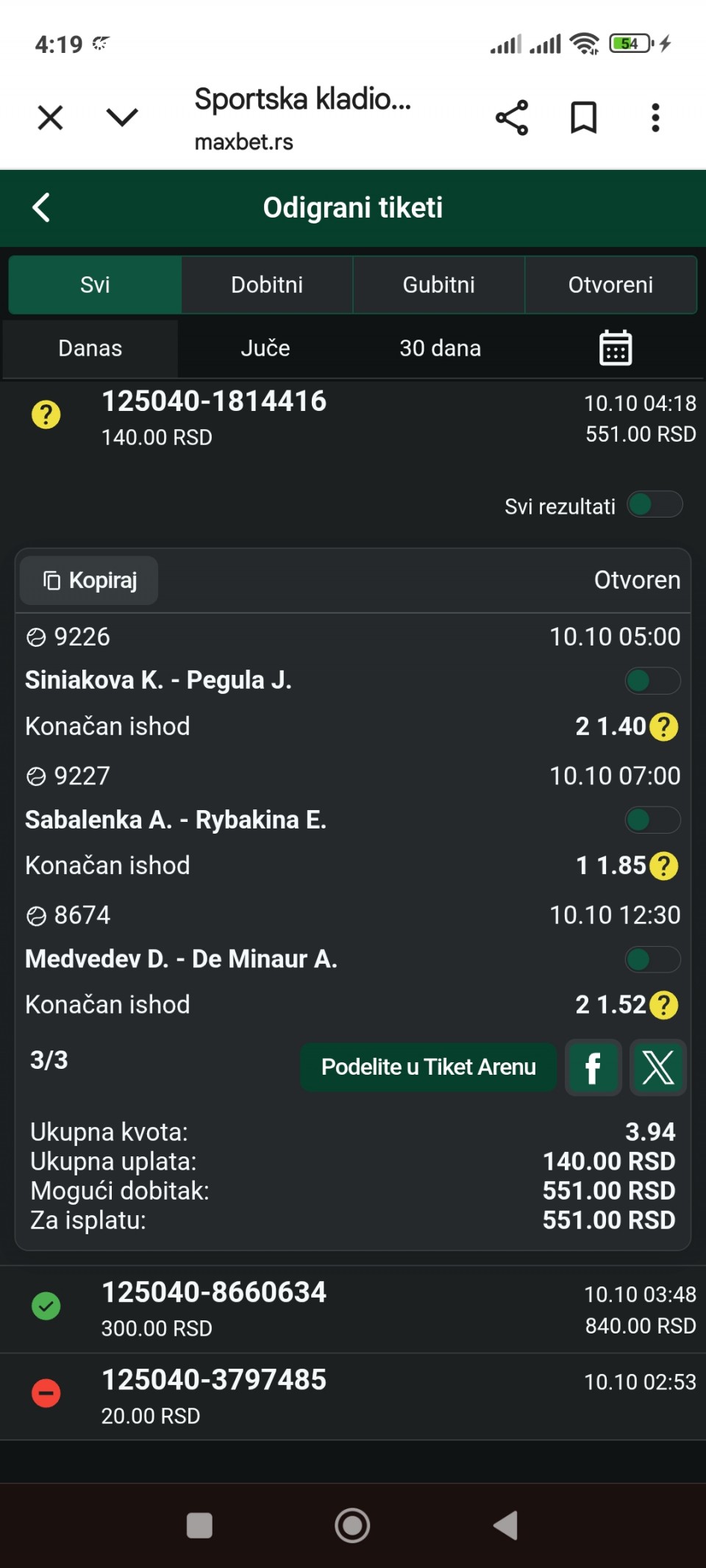Toggle the switch for Siniakova K. - Pegula J.

coord(652,681)
